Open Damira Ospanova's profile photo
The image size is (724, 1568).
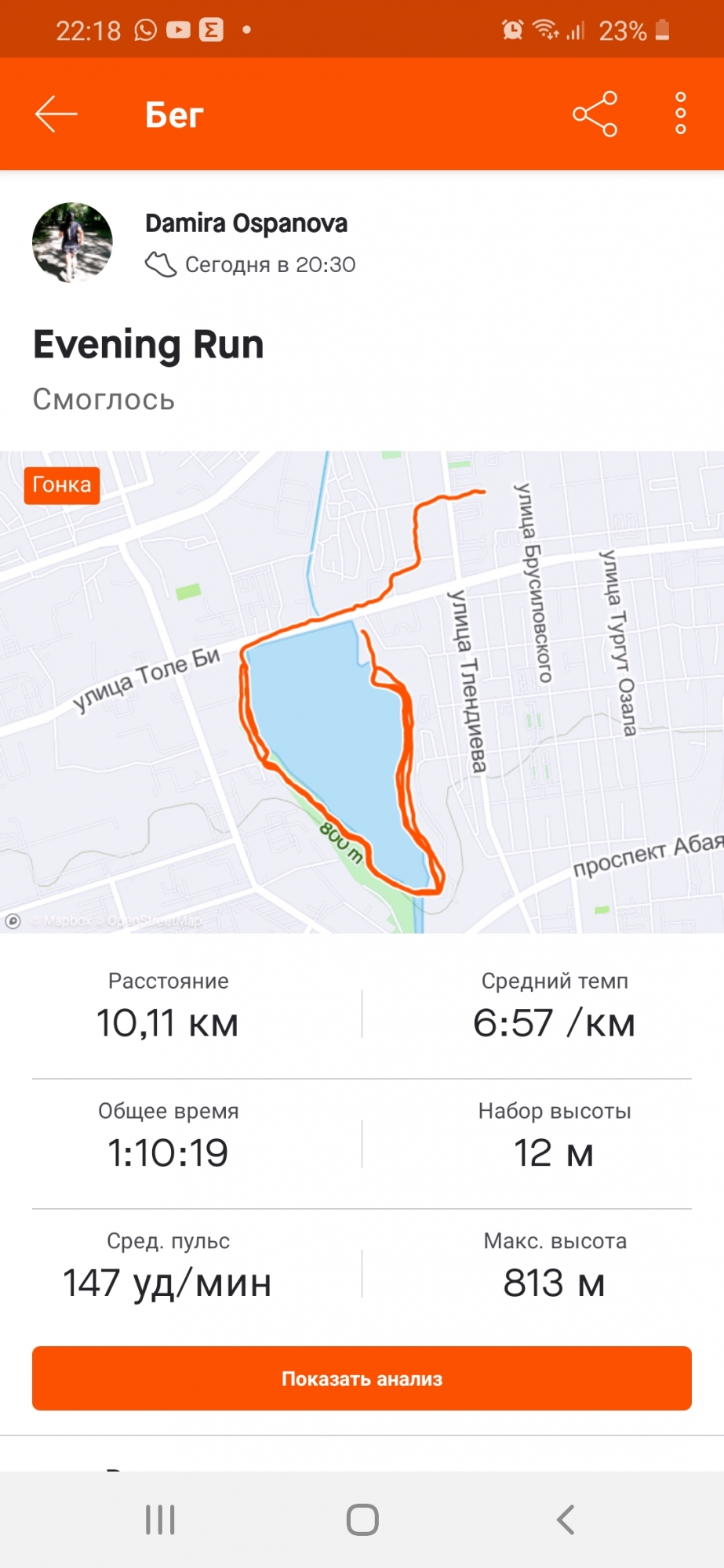[72, 242]
